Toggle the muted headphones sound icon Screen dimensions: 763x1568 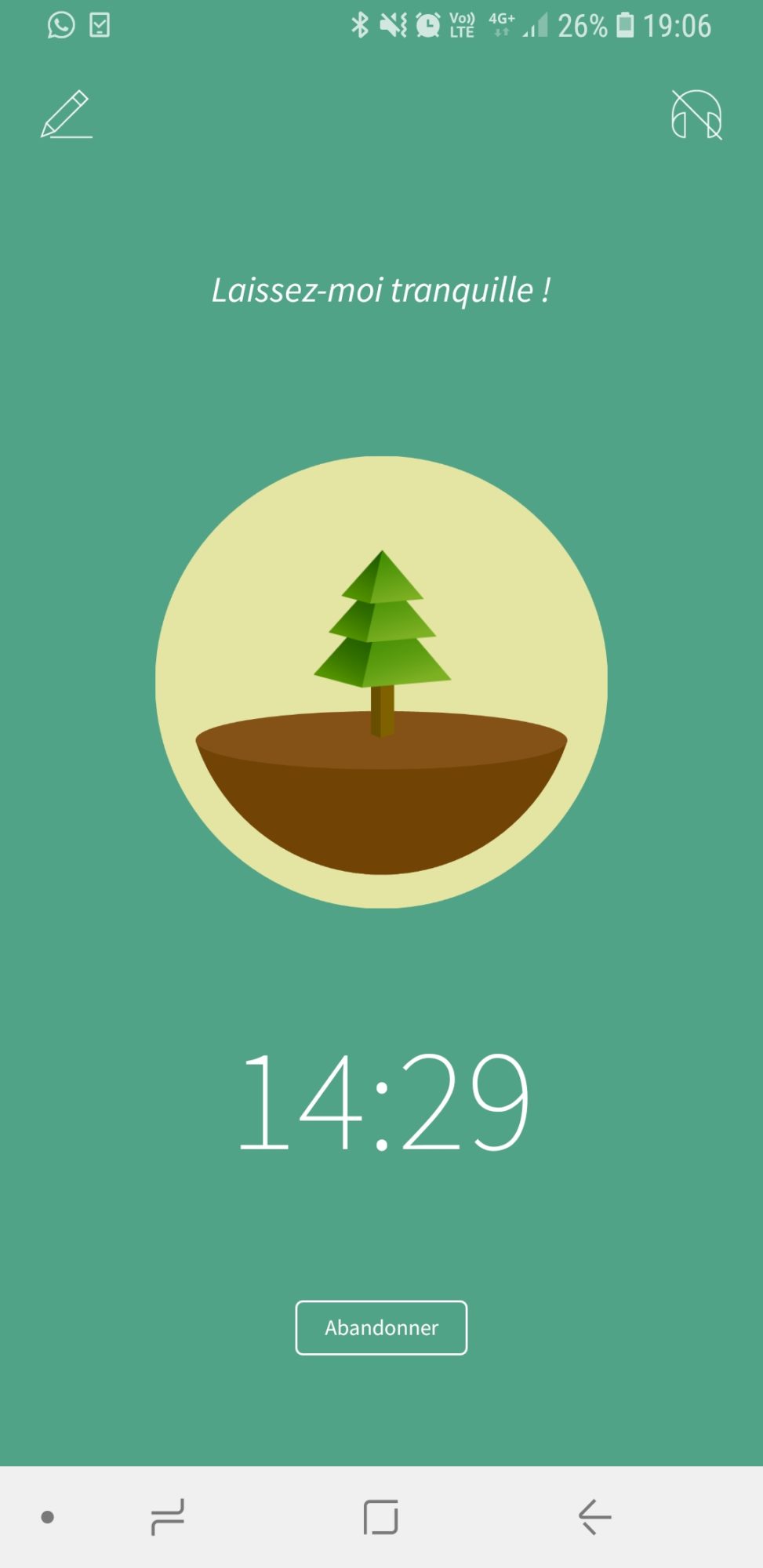[696, 114]
